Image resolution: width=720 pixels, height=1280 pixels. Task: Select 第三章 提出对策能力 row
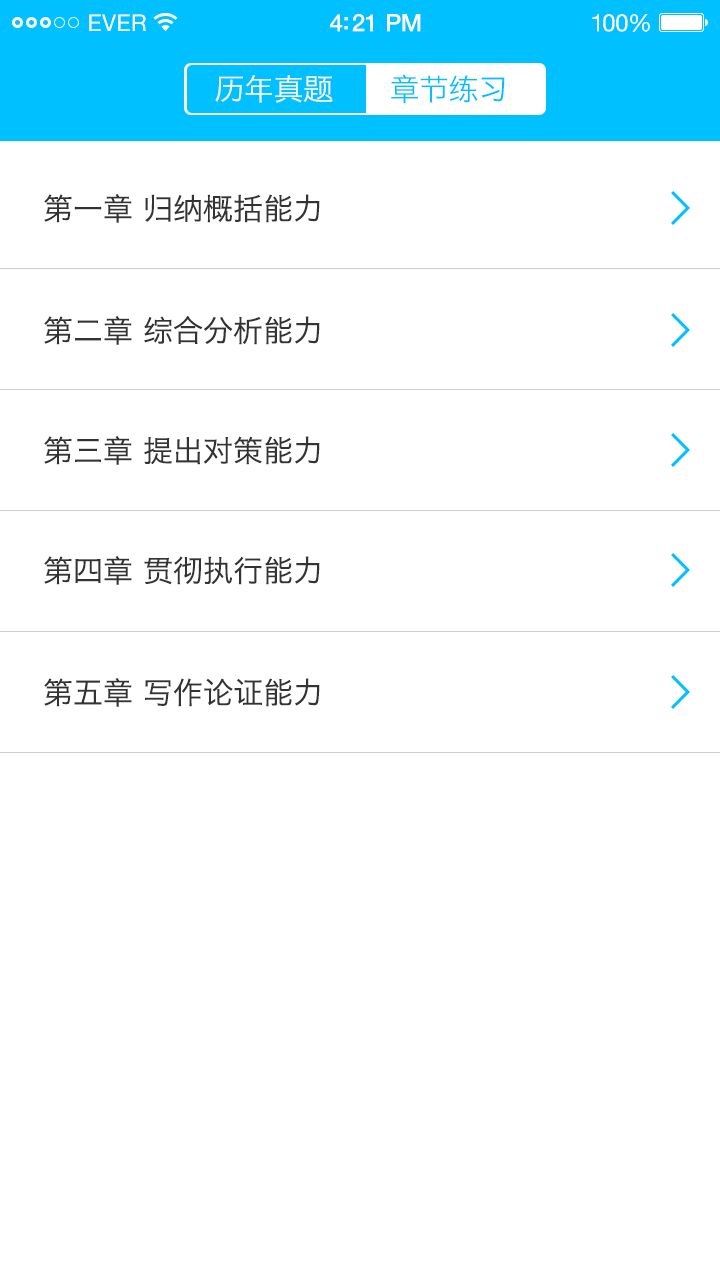pyautogui.click(x=300, y=450)
